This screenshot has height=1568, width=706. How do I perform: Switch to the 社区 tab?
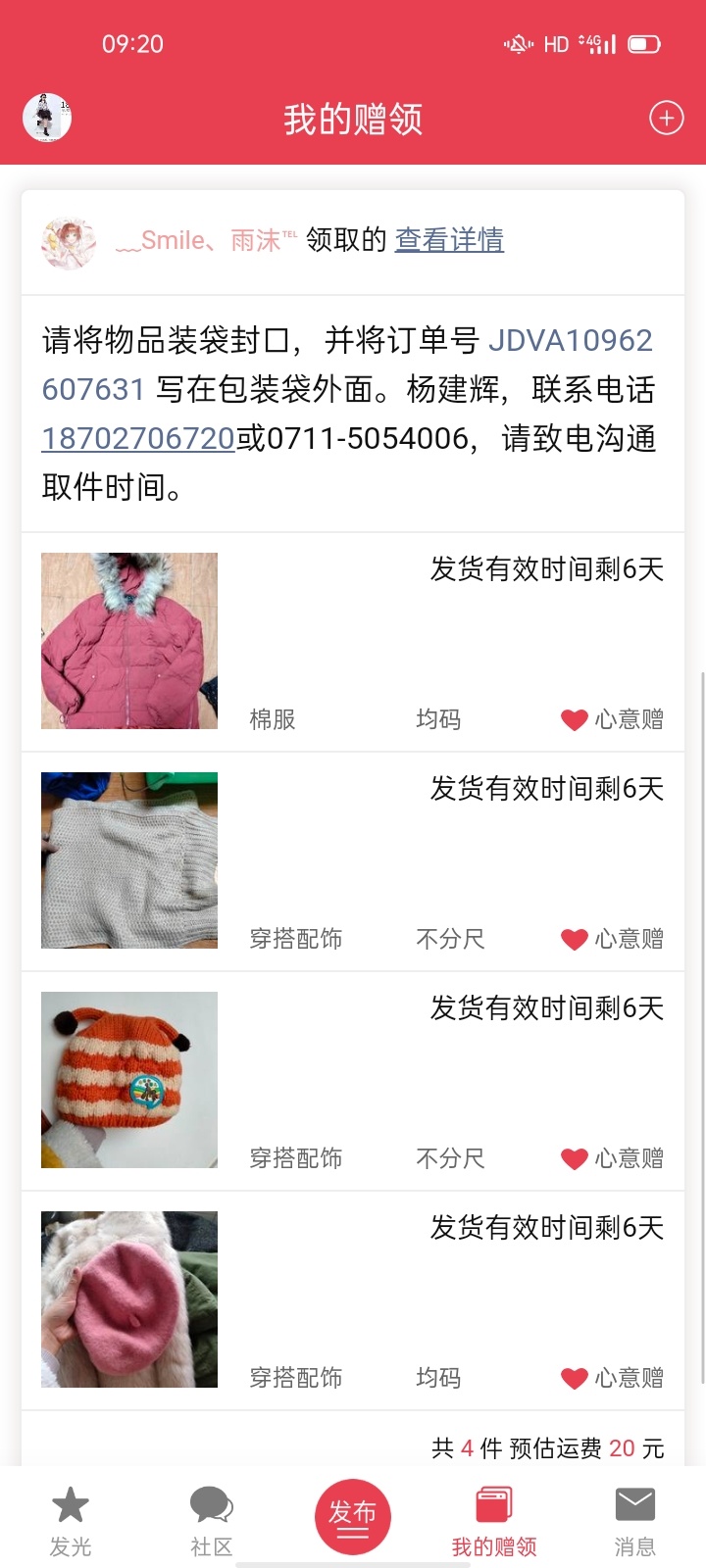pos(212,1520)
